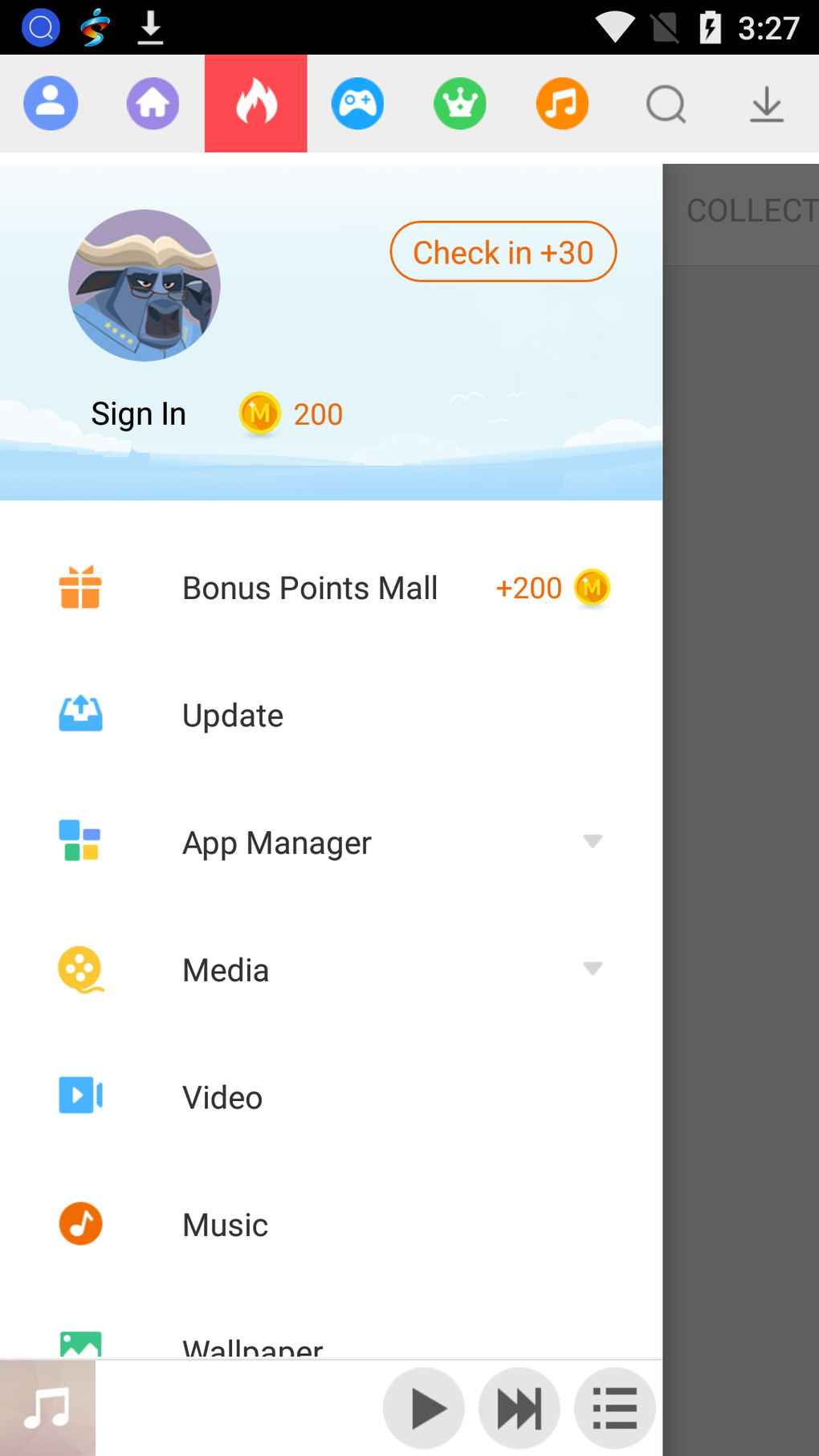Screen dimensions: 819x1456
Task: Open search from the top bar
Action: click(x=666, y=104)
